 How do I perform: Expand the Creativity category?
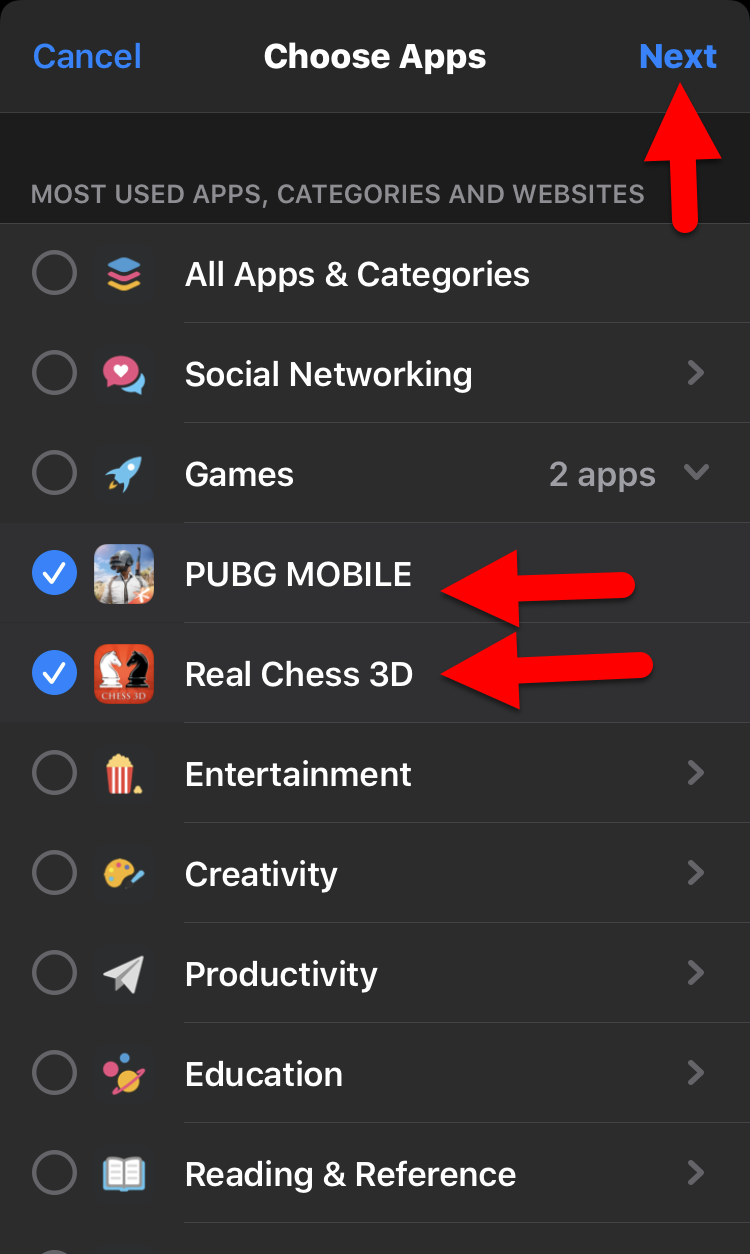696,873
